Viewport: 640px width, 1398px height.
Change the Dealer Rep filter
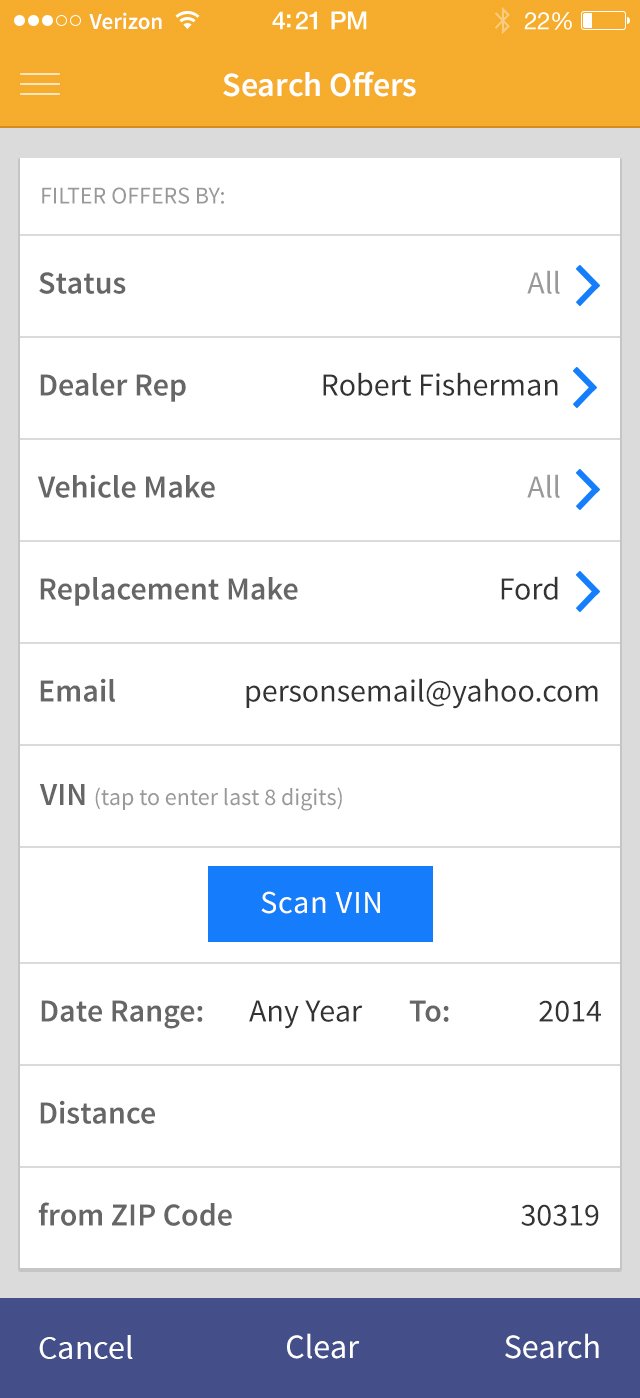pyautogui.click(x=320, y=387)
